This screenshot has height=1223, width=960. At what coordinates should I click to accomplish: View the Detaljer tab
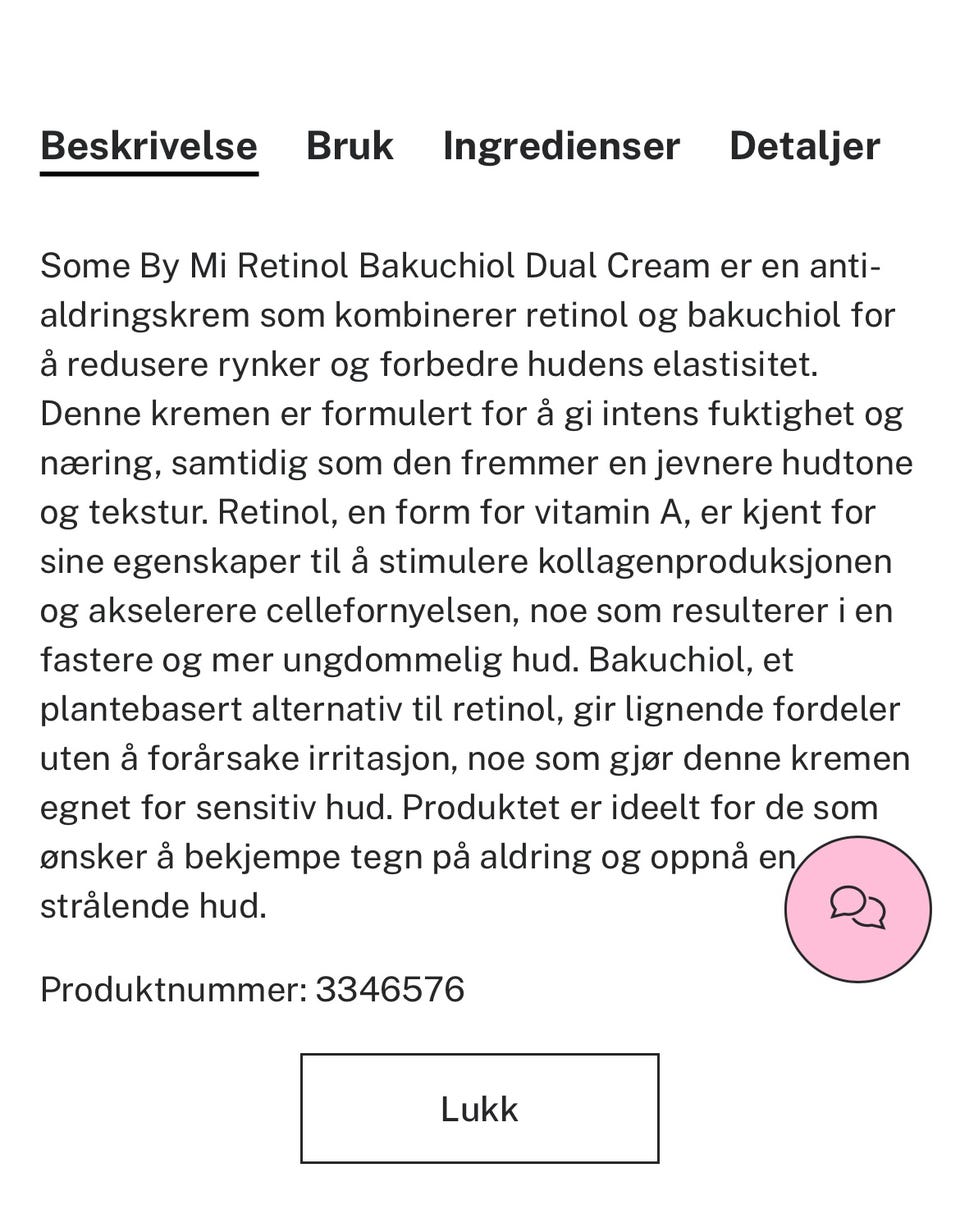[x=804, y=146]
